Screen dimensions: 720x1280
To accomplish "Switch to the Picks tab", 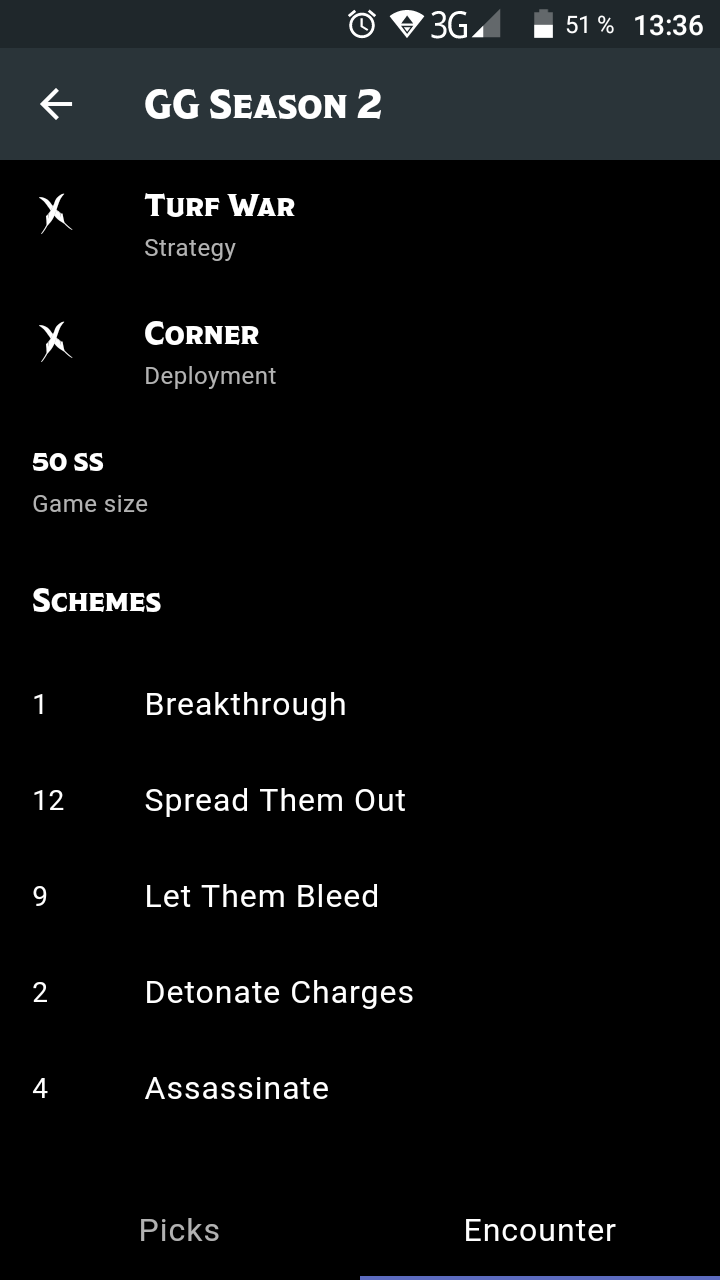I will pos(180,1230).
